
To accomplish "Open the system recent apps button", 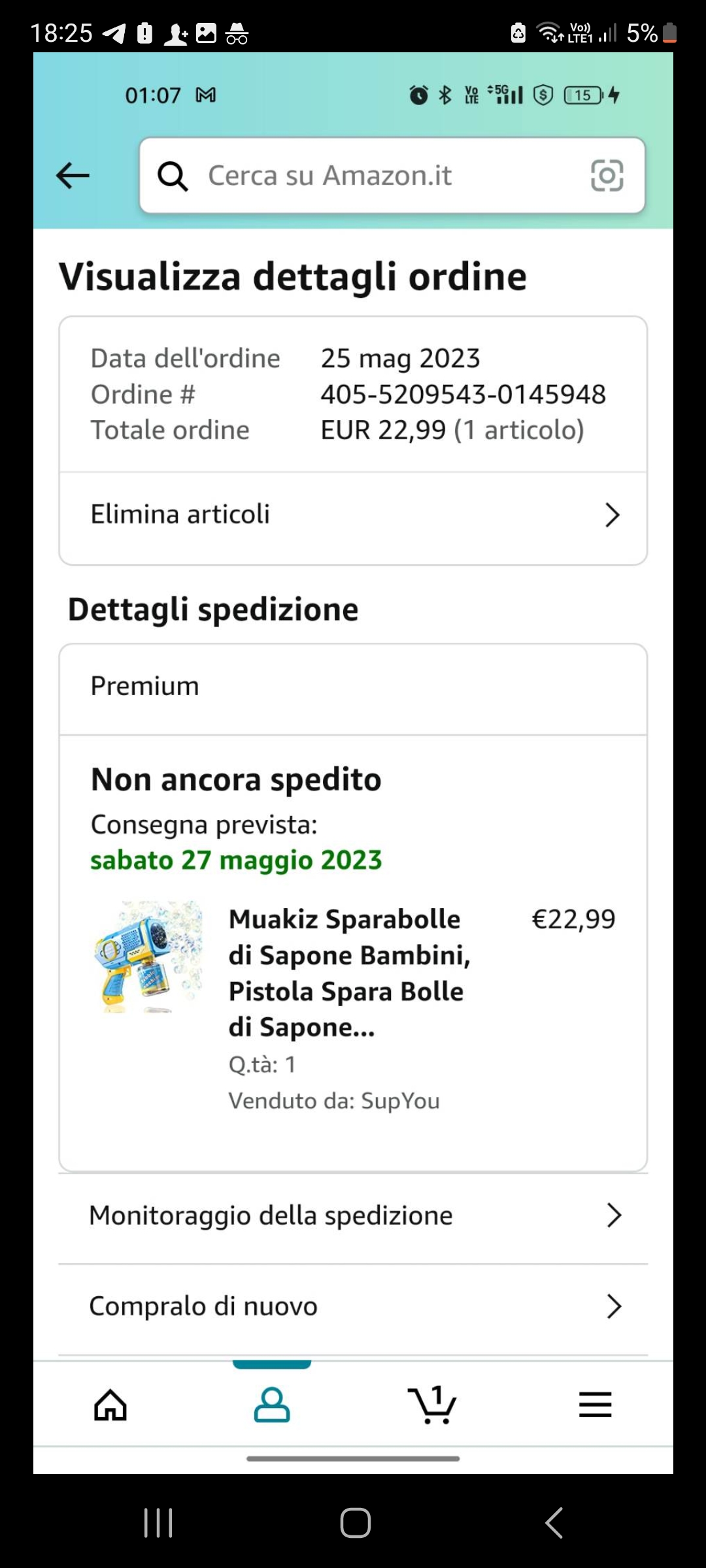I will [158, 1524].
